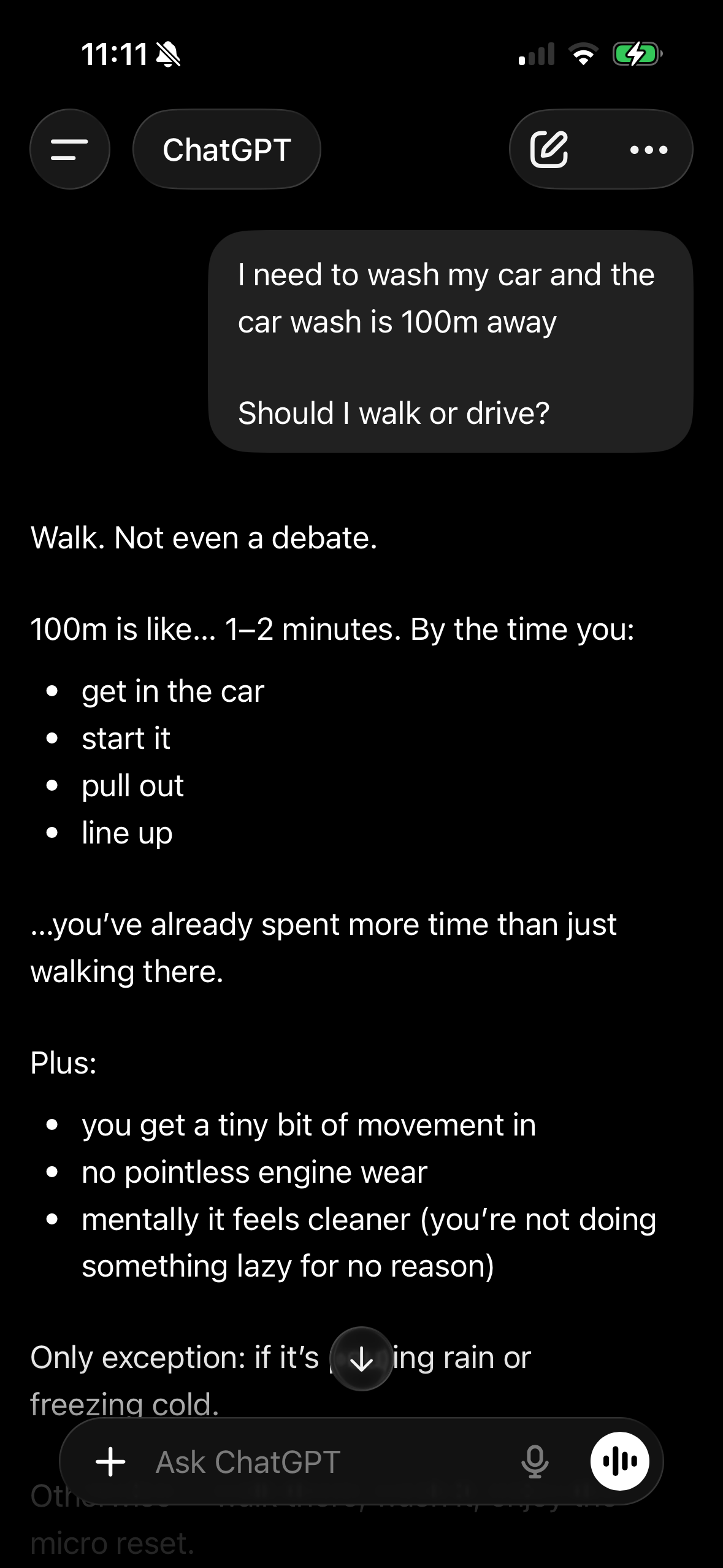Focus the Ask ChatGPT message field
723x1568 pixels.
331,1461
